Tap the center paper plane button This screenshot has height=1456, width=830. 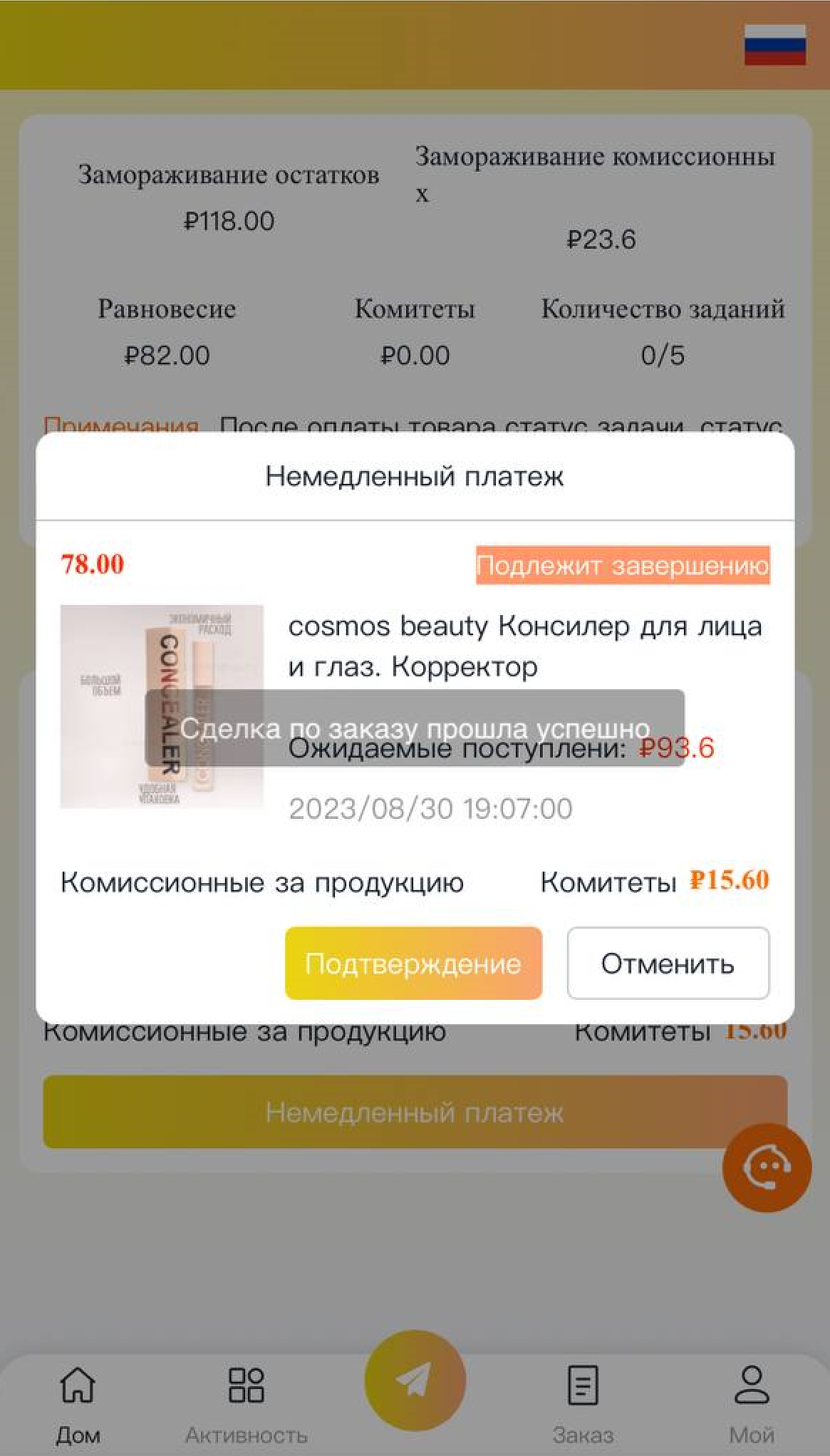click(x=415, y=1380)
